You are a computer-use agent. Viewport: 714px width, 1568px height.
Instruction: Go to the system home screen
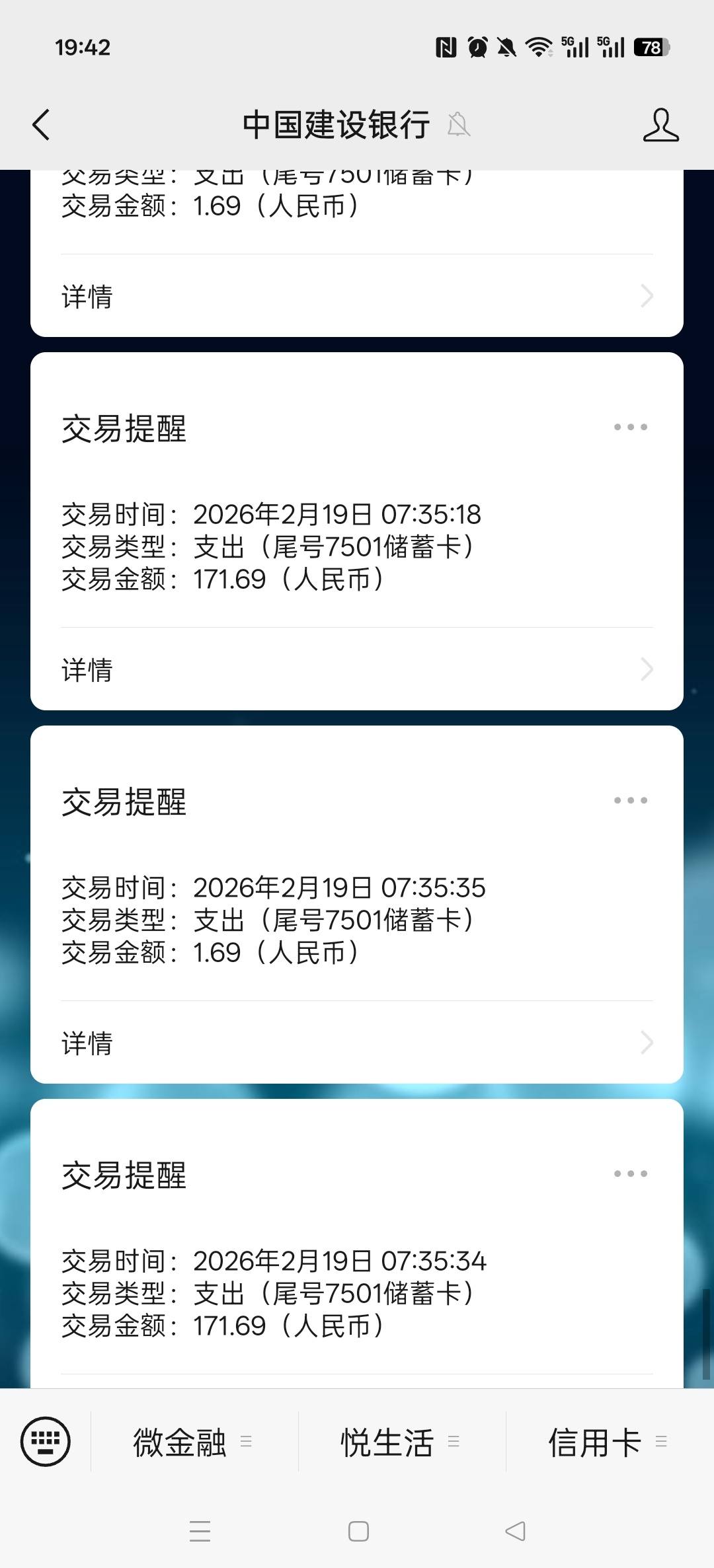(x=358, y=1531)
